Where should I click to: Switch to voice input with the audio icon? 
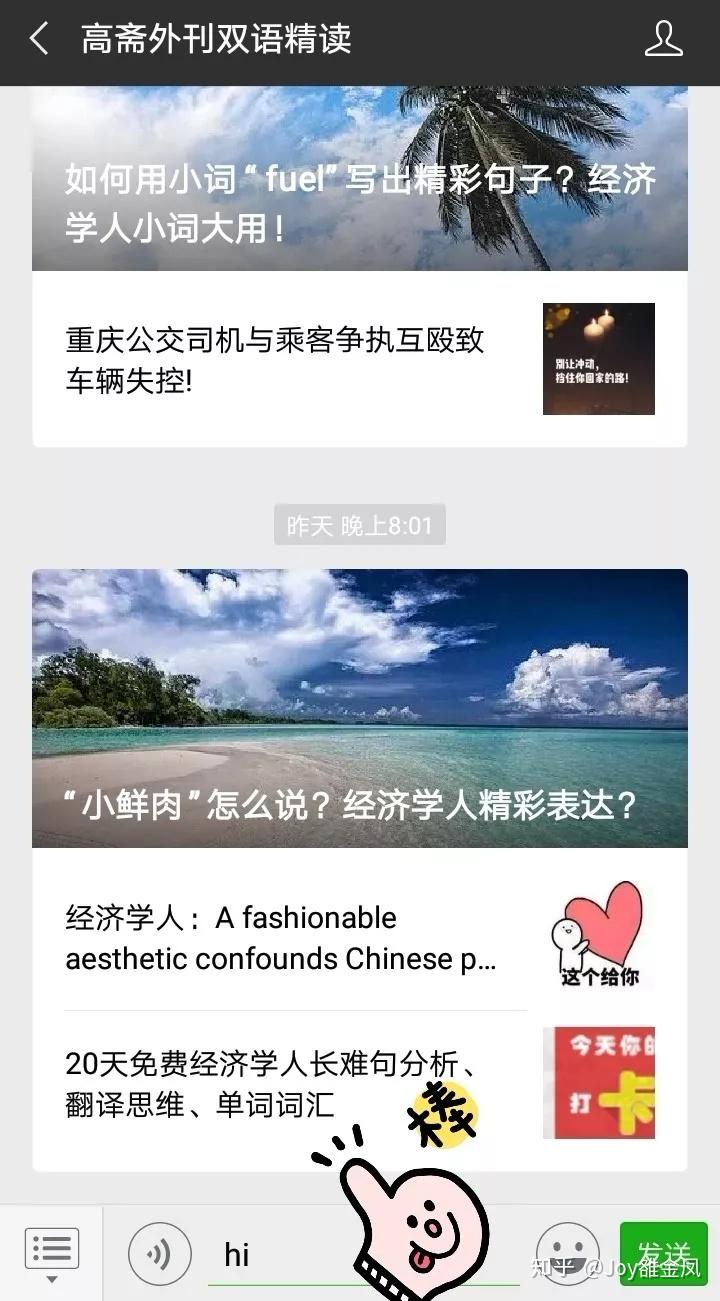(160, 1253)
